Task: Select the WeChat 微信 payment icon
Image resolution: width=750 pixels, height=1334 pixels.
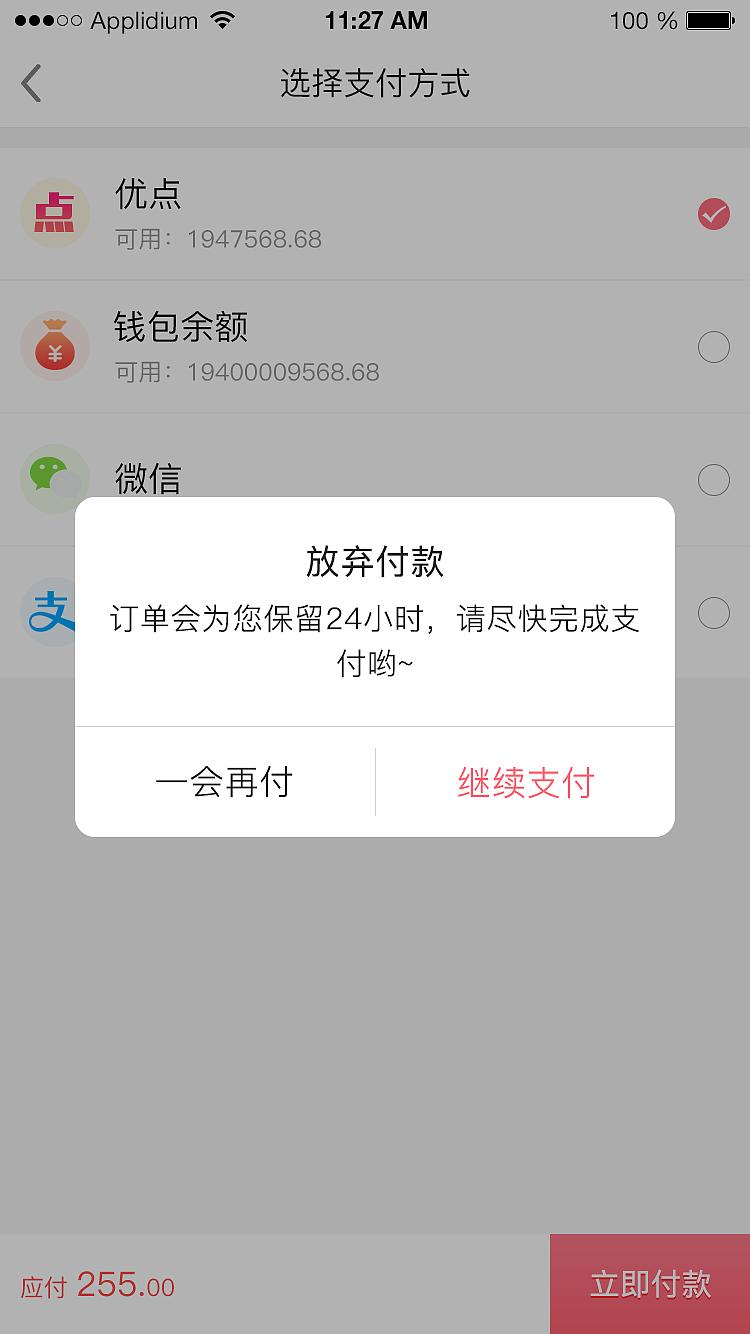Action: tap(55, 480)
